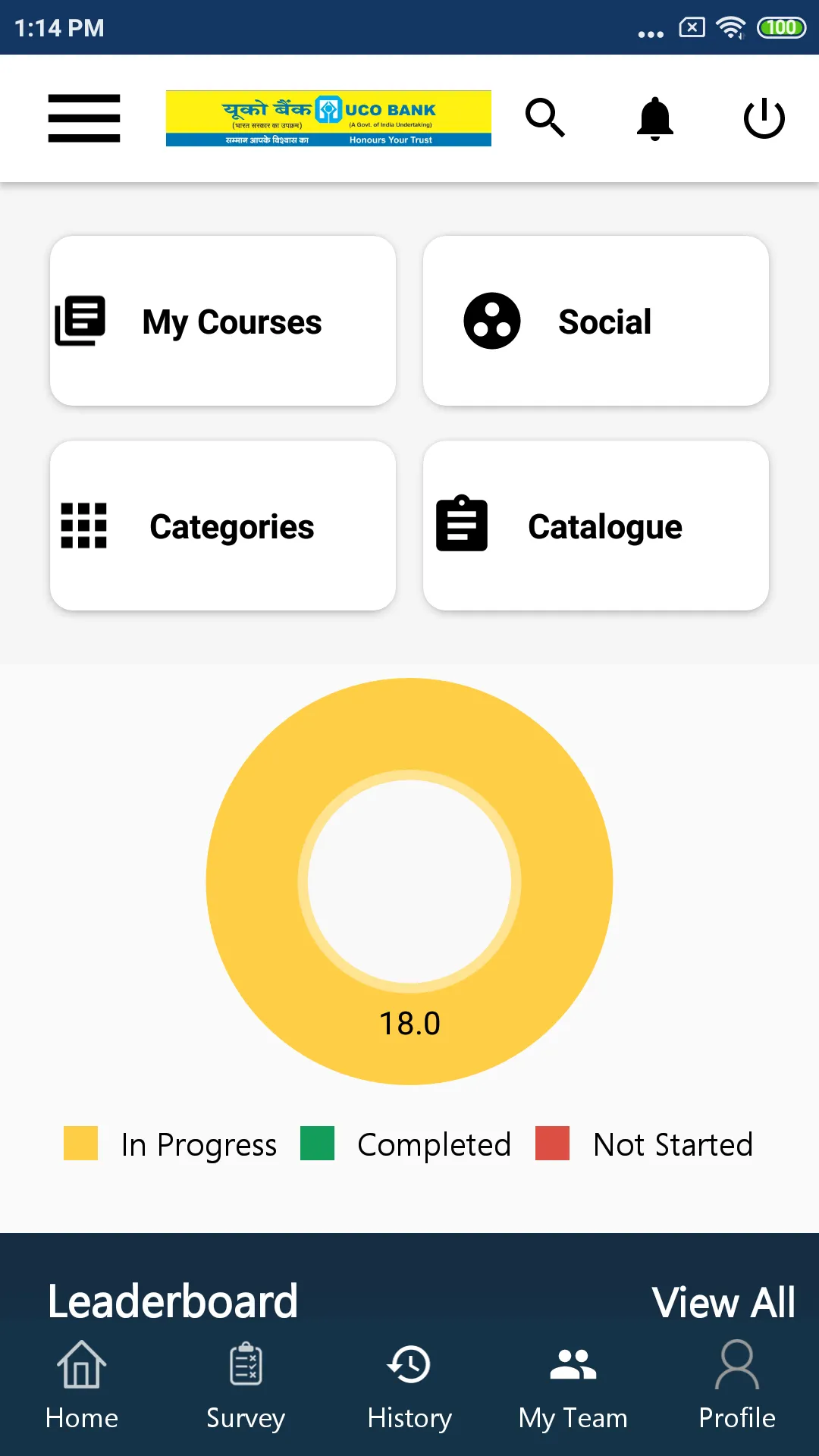
Task: View All leaderboard entries
Action: 723,1302
